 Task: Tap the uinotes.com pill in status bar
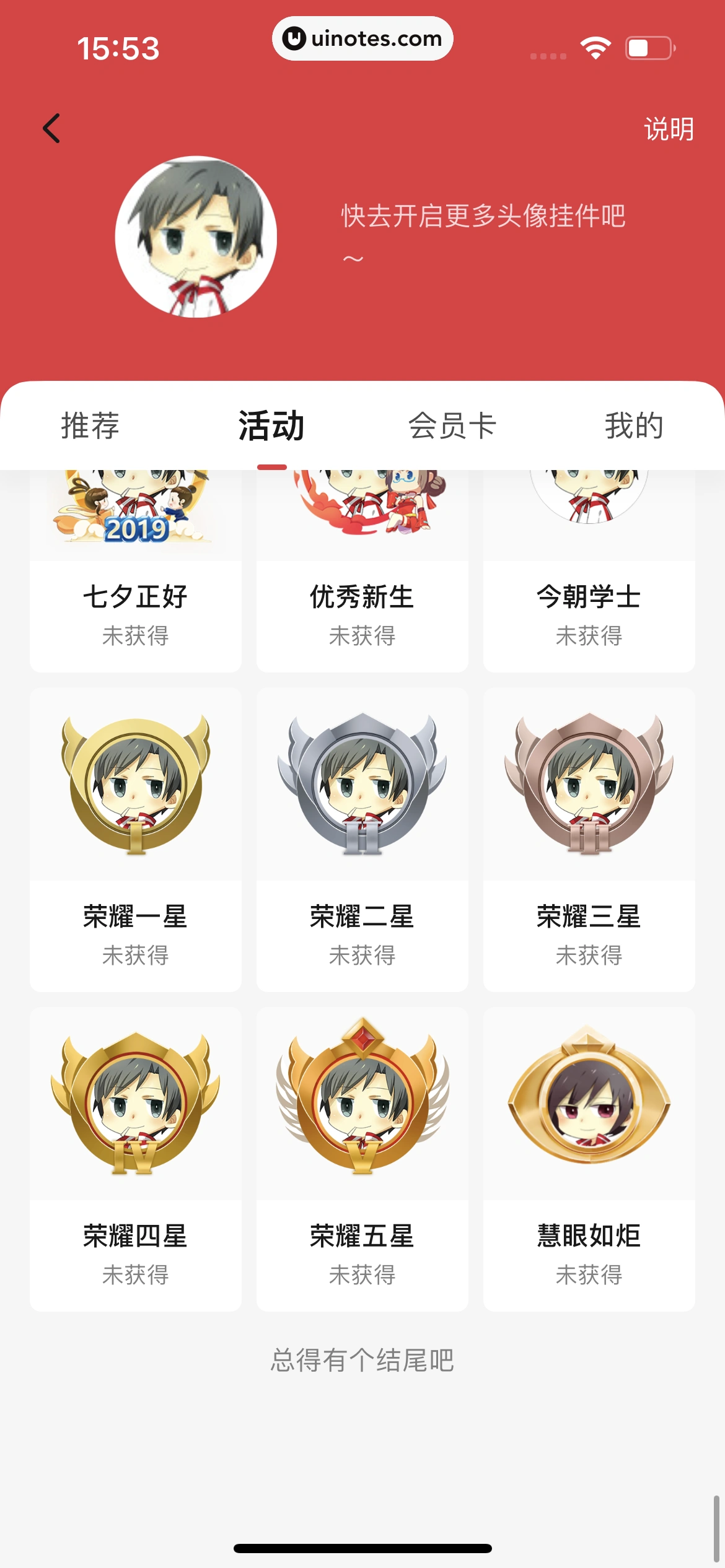pos(362,38)
